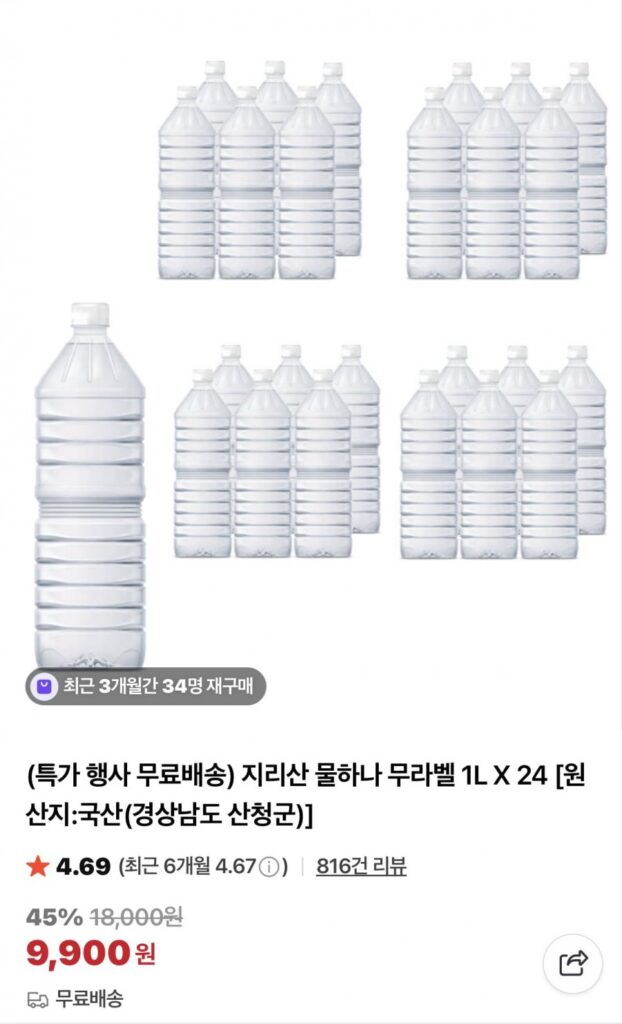
Task: Share this product via the share icon
Action: click(x=573, y=964)
